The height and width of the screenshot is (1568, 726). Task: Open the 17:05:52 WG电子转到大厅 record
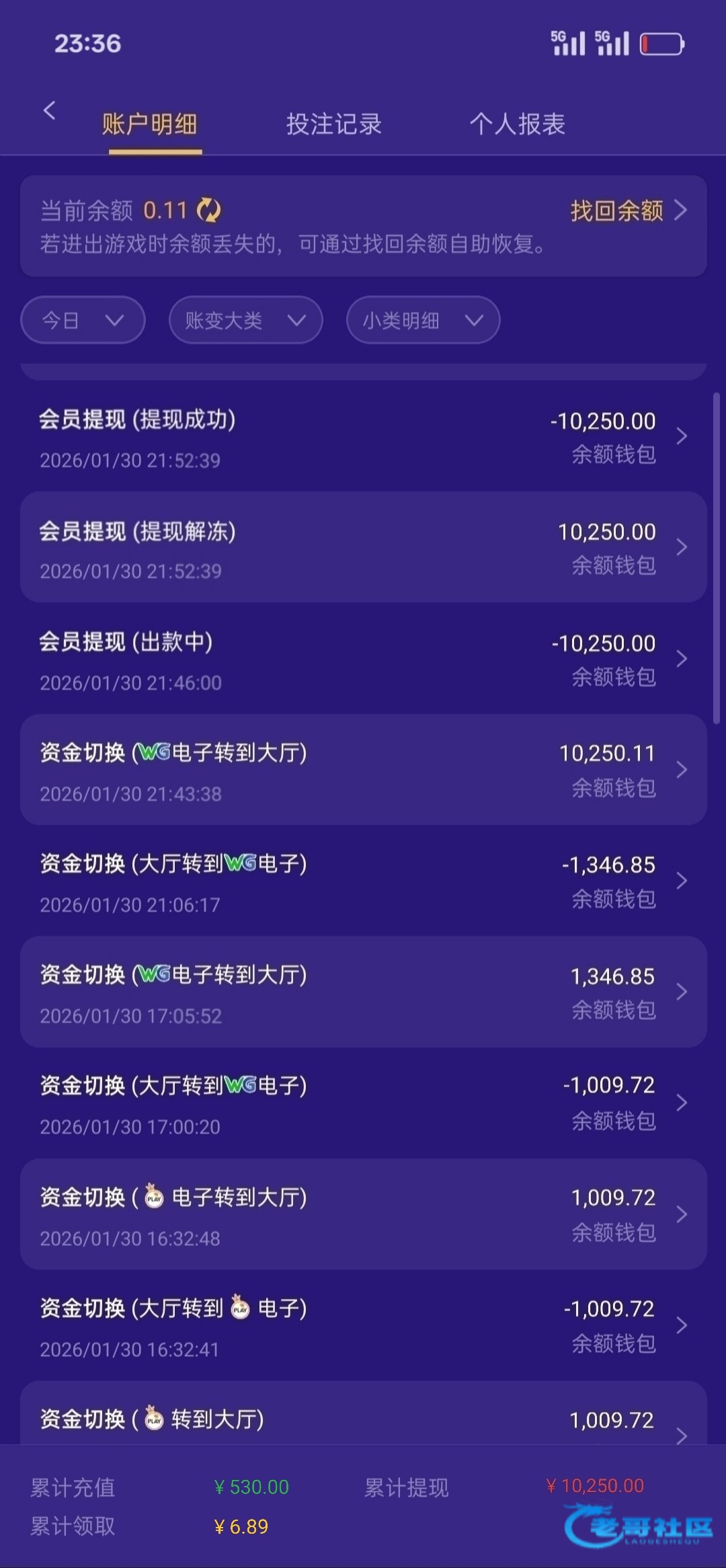point(363,992)
